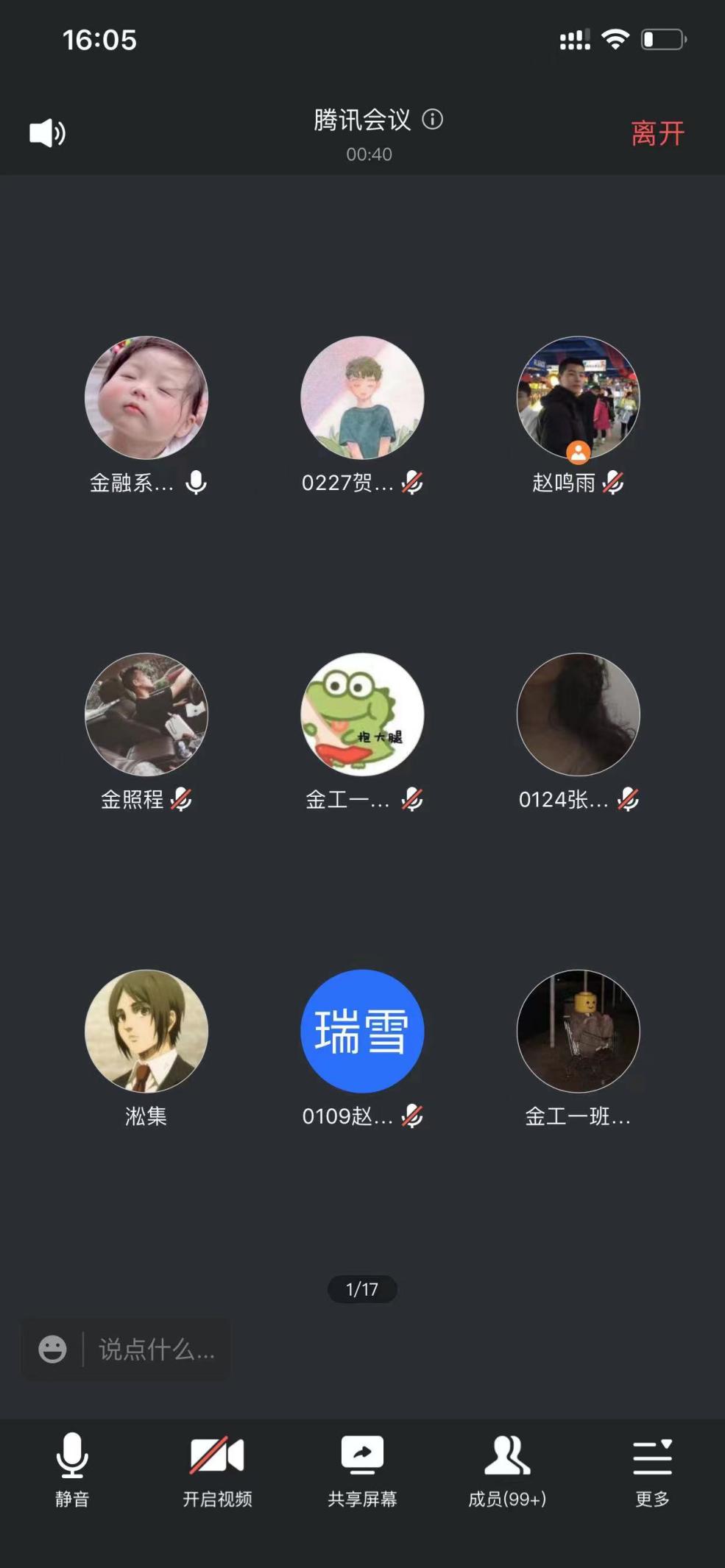Toggle the speaker audio icon
725x1568 pixels.
click(48, 133)
